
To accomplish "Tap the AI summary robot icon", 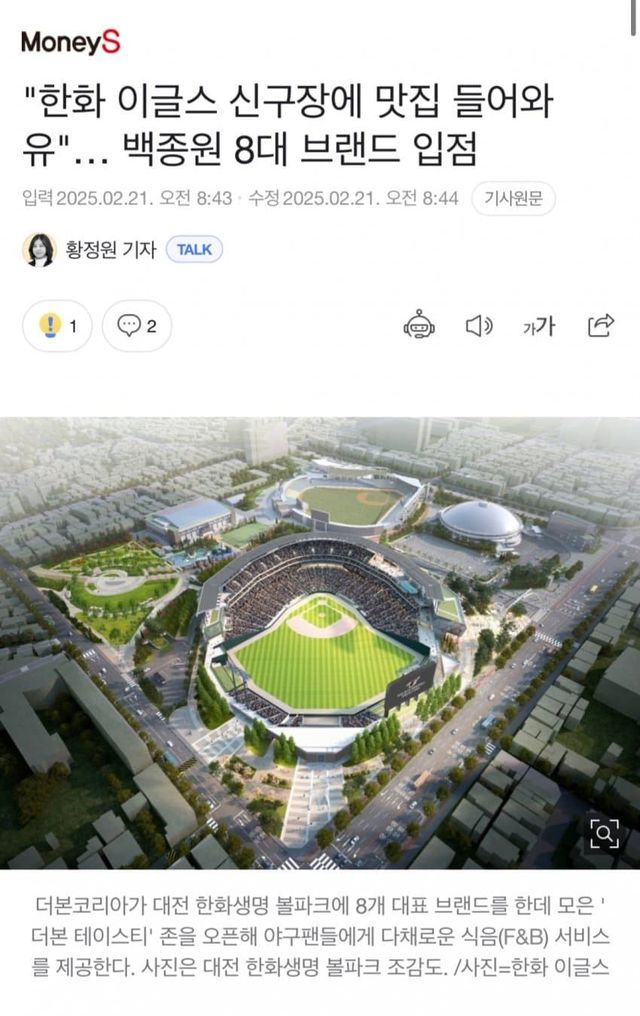I will tap(419, 325).
